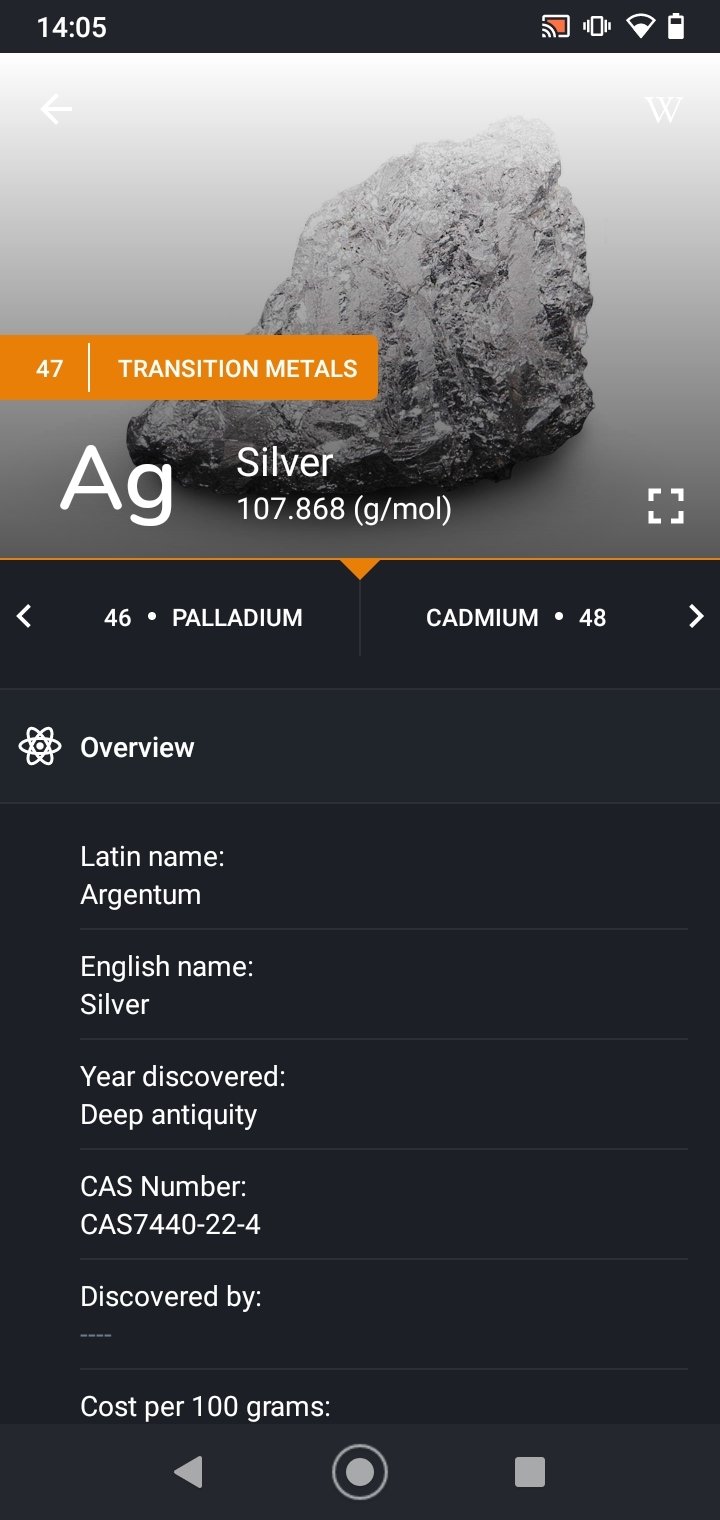720x1520 pixels.
Task: View the silver image in fullscreen
Action: [x=665, y=506]
